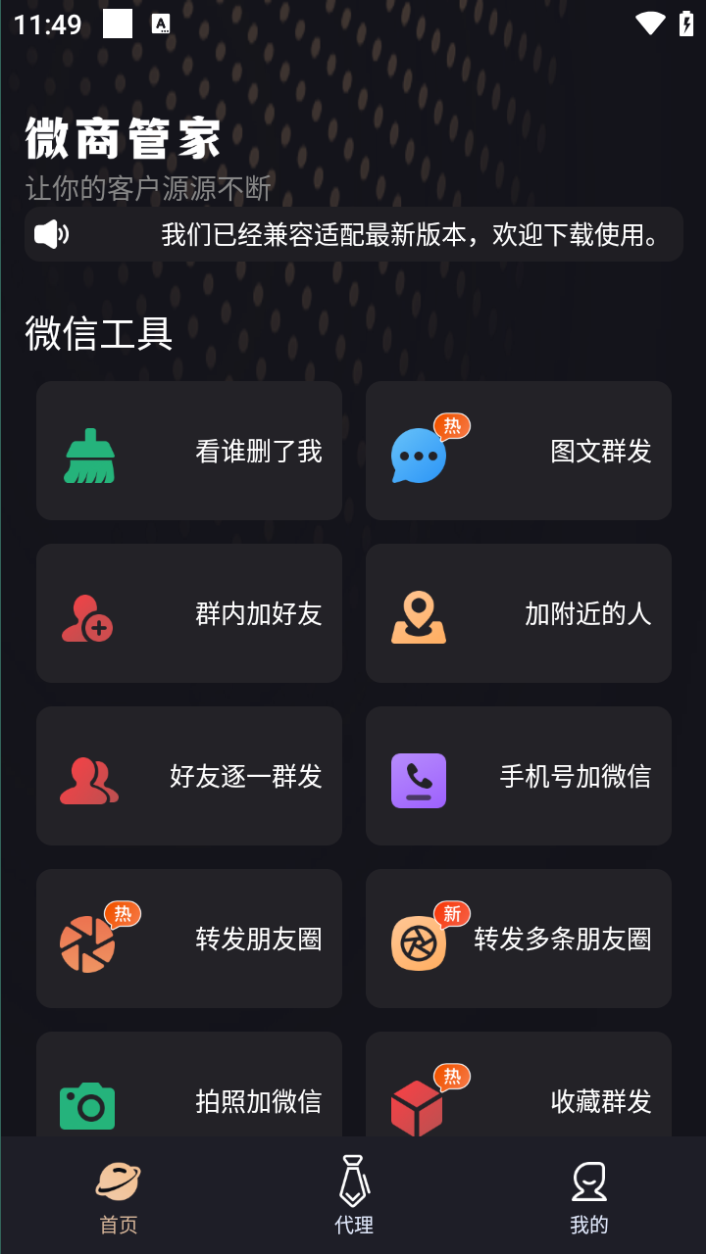Go to the 我的 tab
706x1254 pixels.
pyautogui.click(x=588, y=1195)
